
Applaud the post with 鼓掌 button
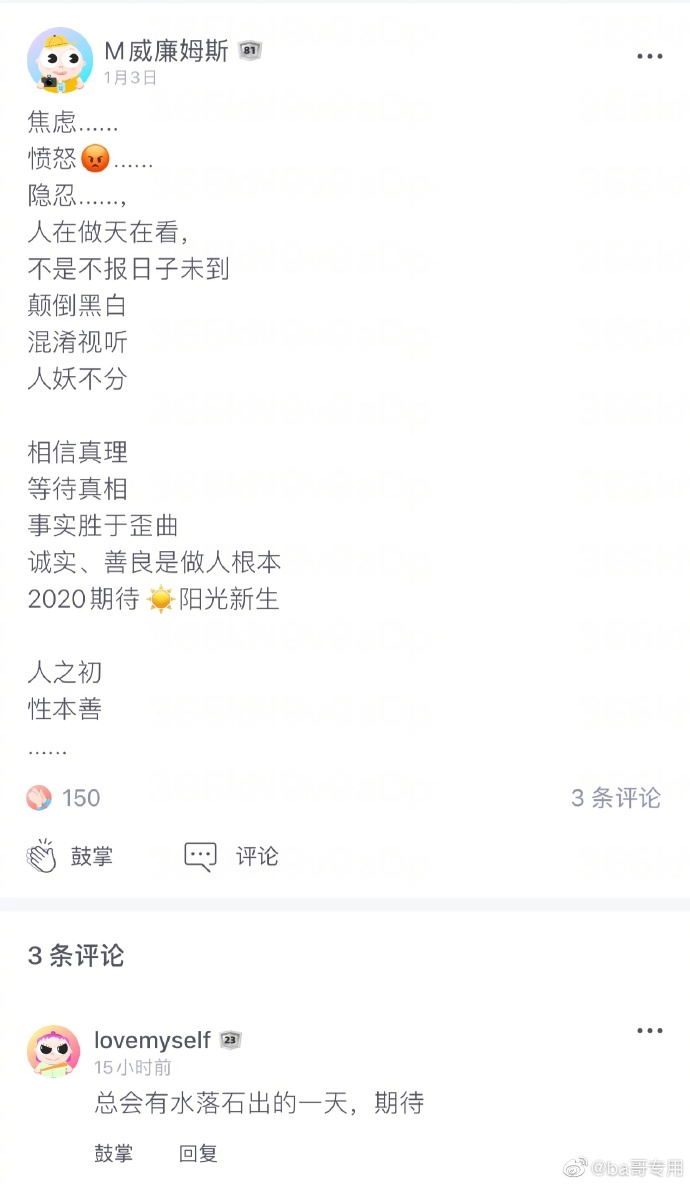70,856
